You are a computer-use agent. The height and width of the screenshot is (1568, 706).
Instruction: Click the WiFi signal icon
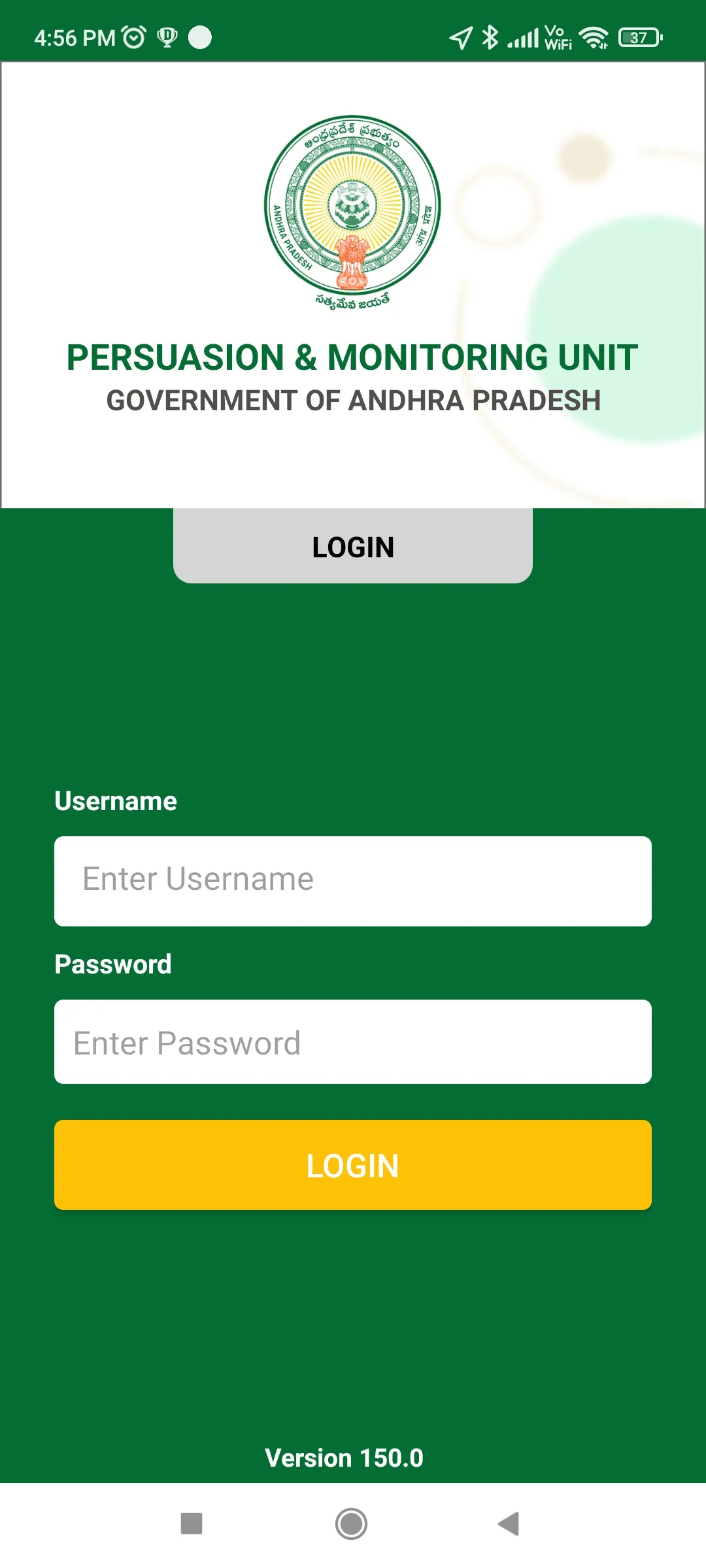click(594, 37)
